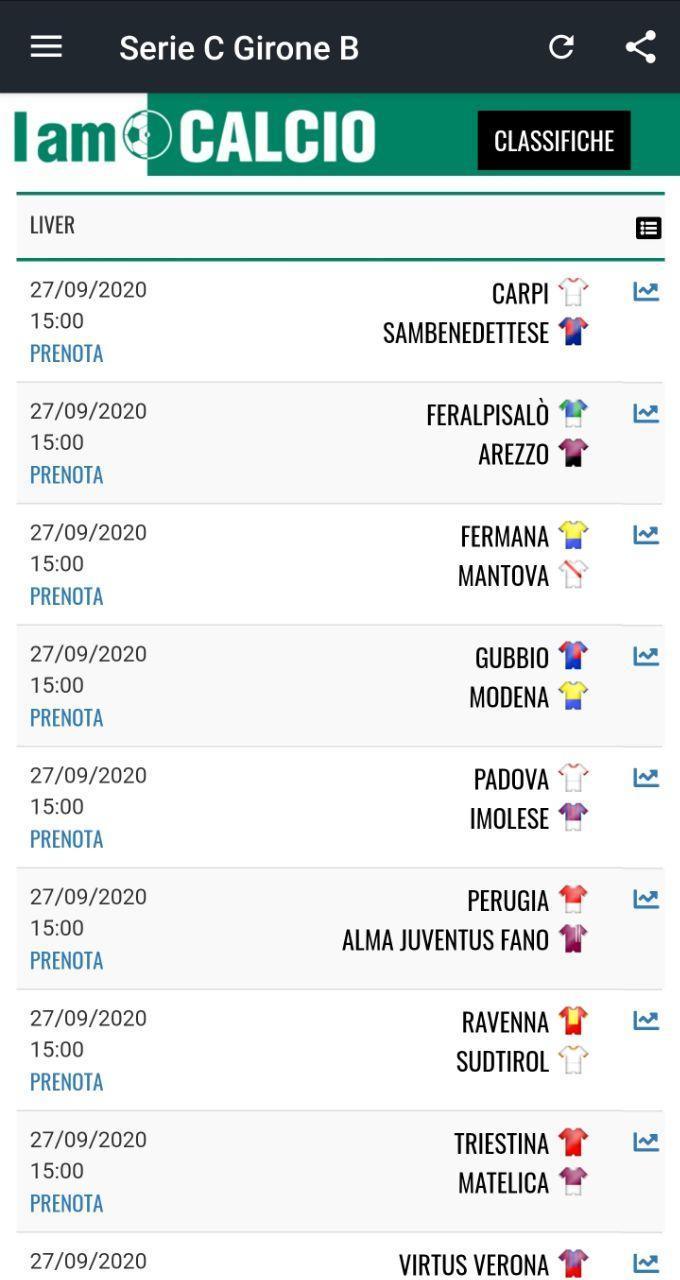
Task: Refresh the Serie C Girone B page
Action: click(x=562, y=47)
